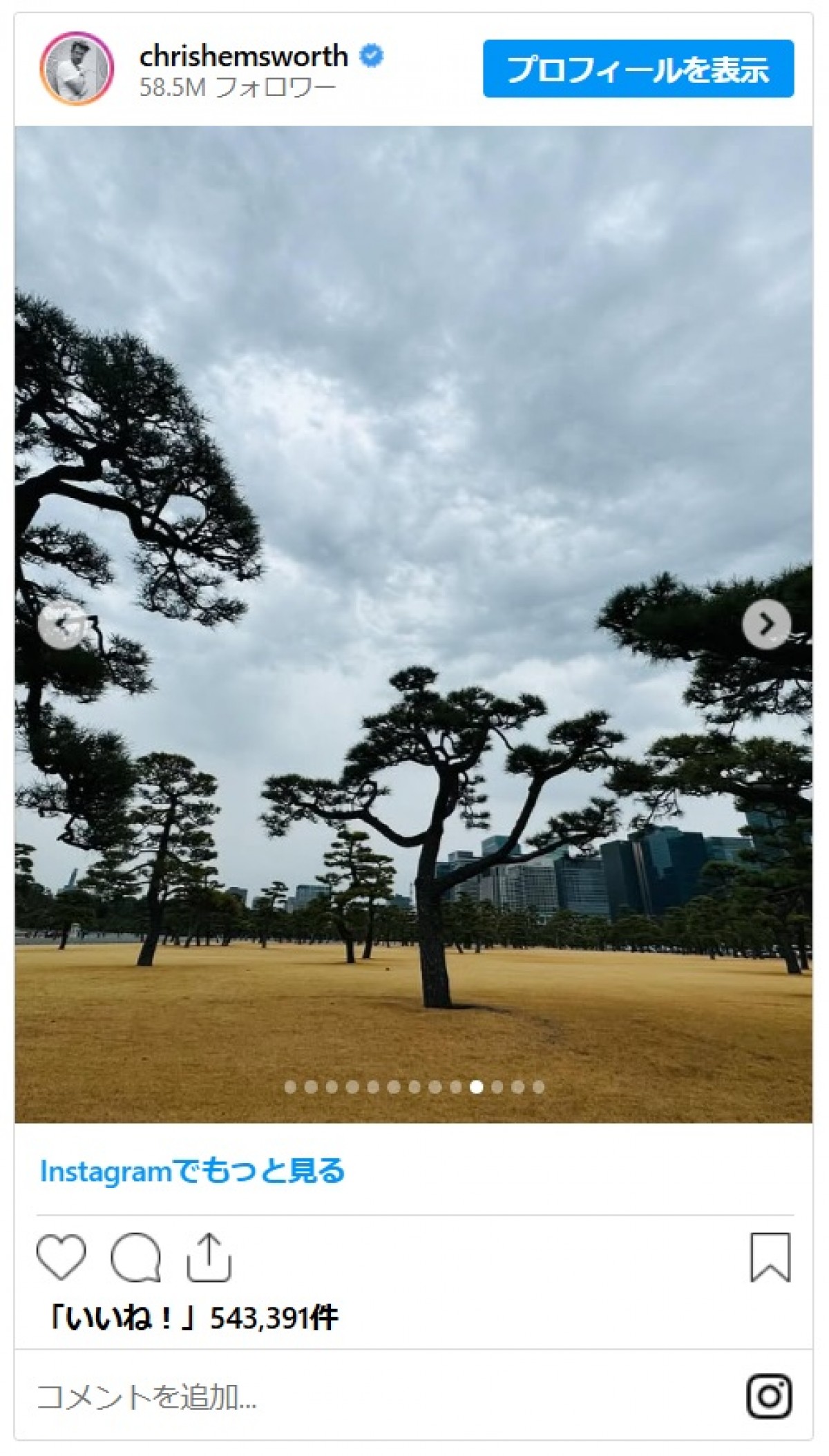Open chrishemsworth's profile picture
This screenshot has width=829, height=1456.
pyautogui.click(x=76, y=68)
